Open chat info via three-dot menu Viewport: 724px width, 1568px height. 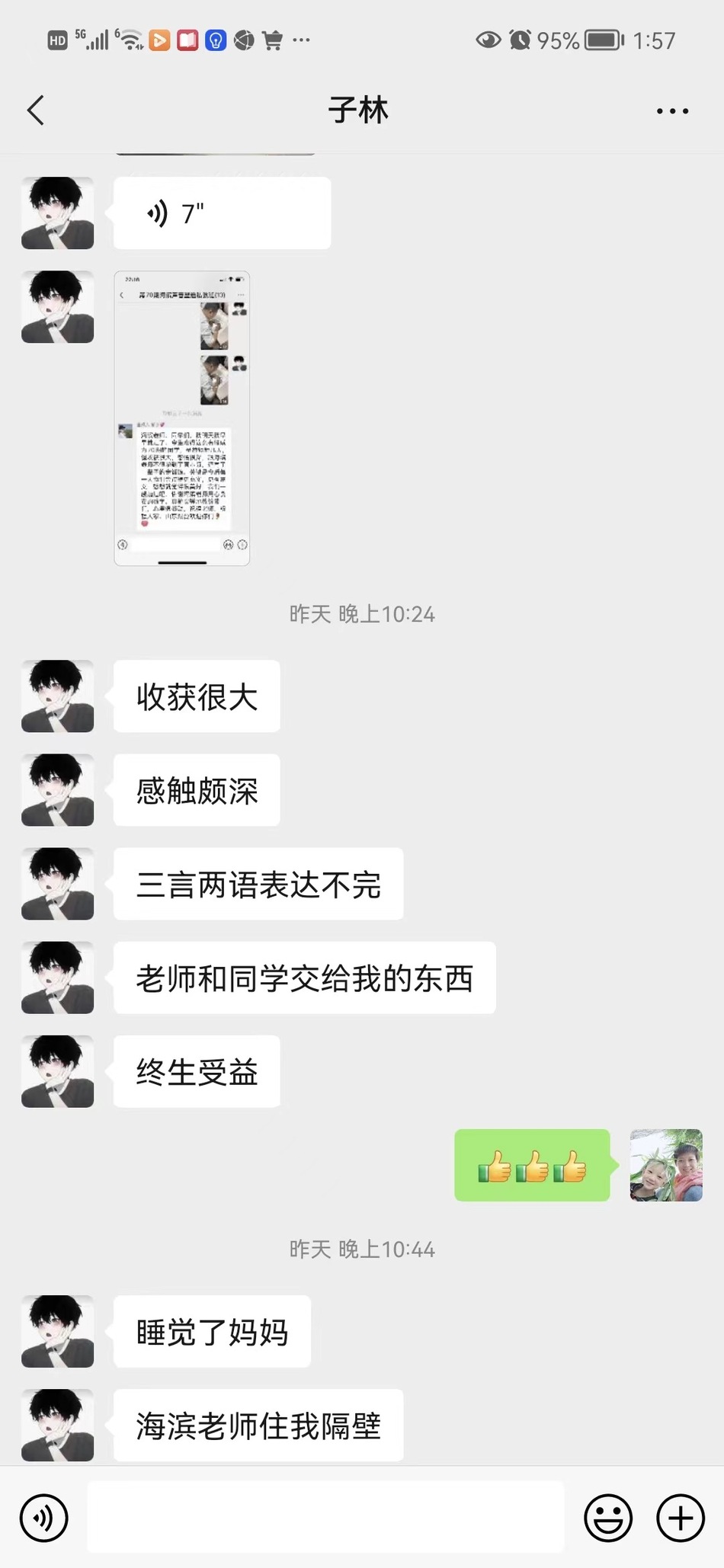(x=672, y=111)
